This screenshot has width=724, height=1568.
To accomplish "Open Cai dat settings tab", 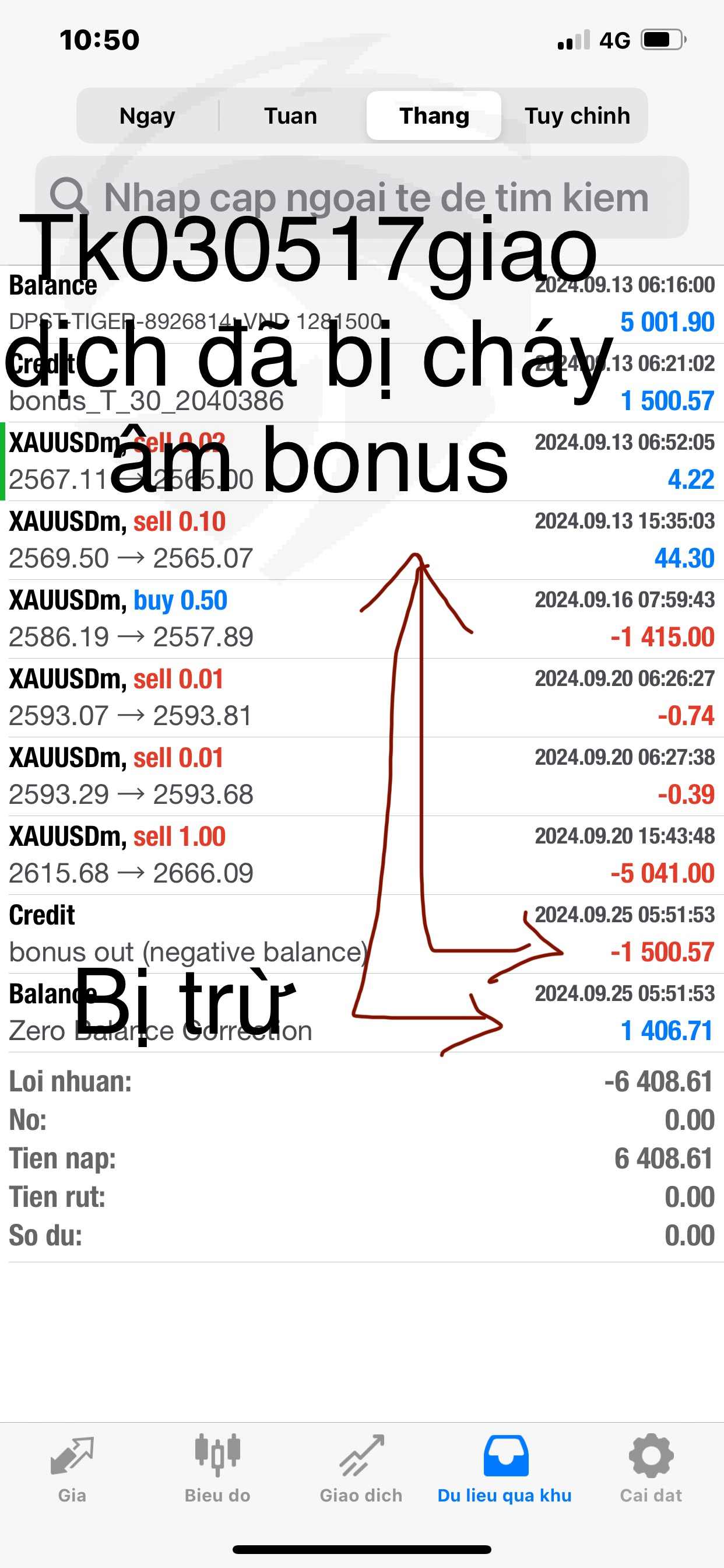I will [651, 1469].
